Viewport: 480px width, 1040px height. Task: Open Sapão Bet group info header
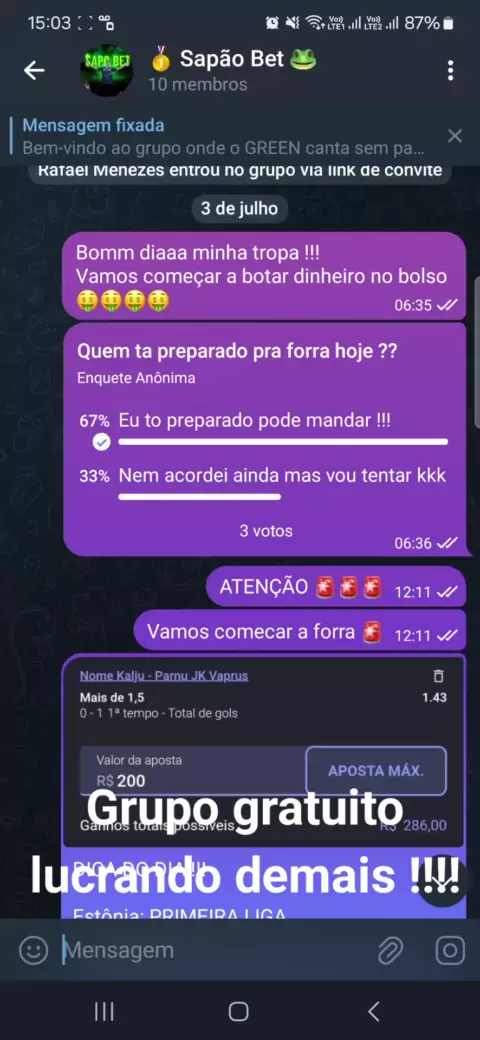(231, 72)
